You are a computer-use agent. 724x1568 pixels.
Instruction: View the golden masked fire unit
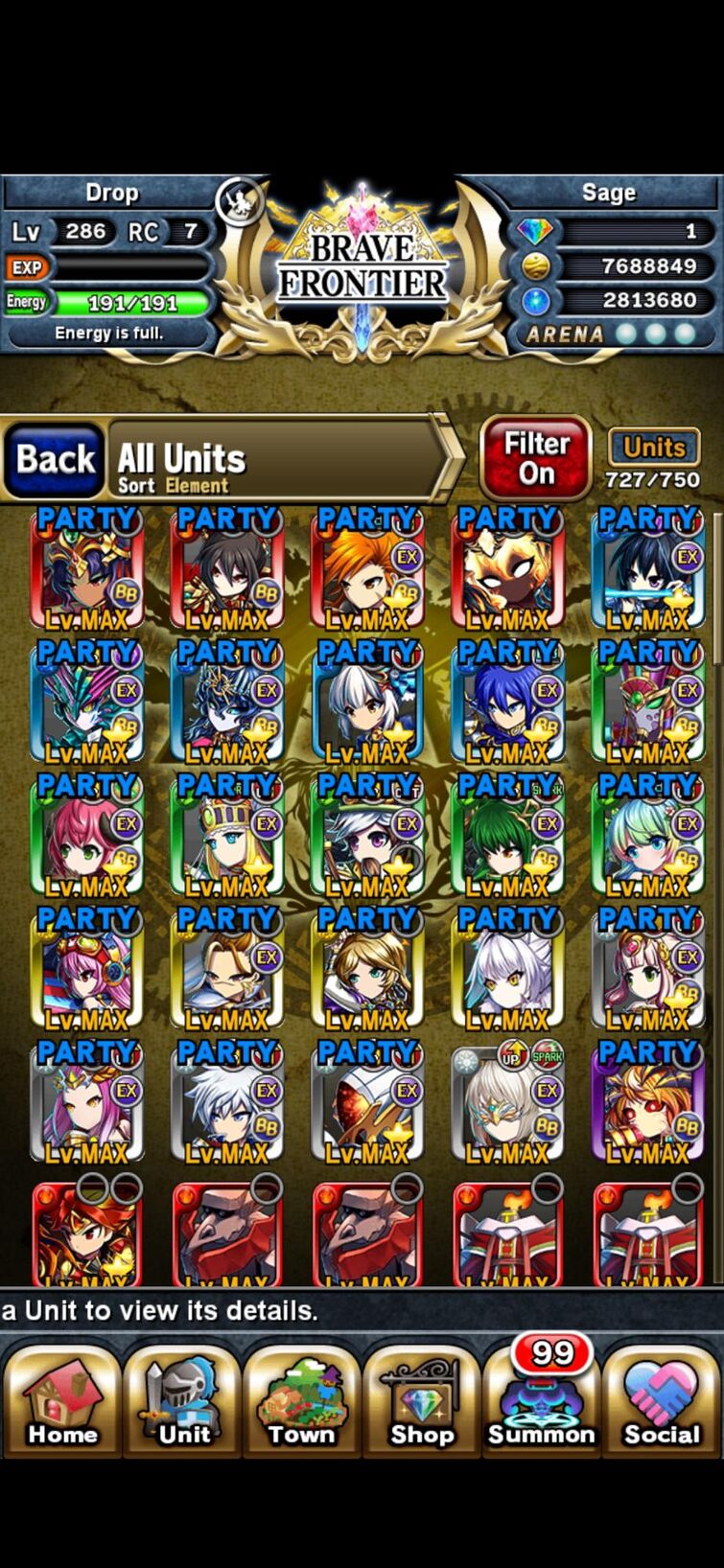[508, 571]
